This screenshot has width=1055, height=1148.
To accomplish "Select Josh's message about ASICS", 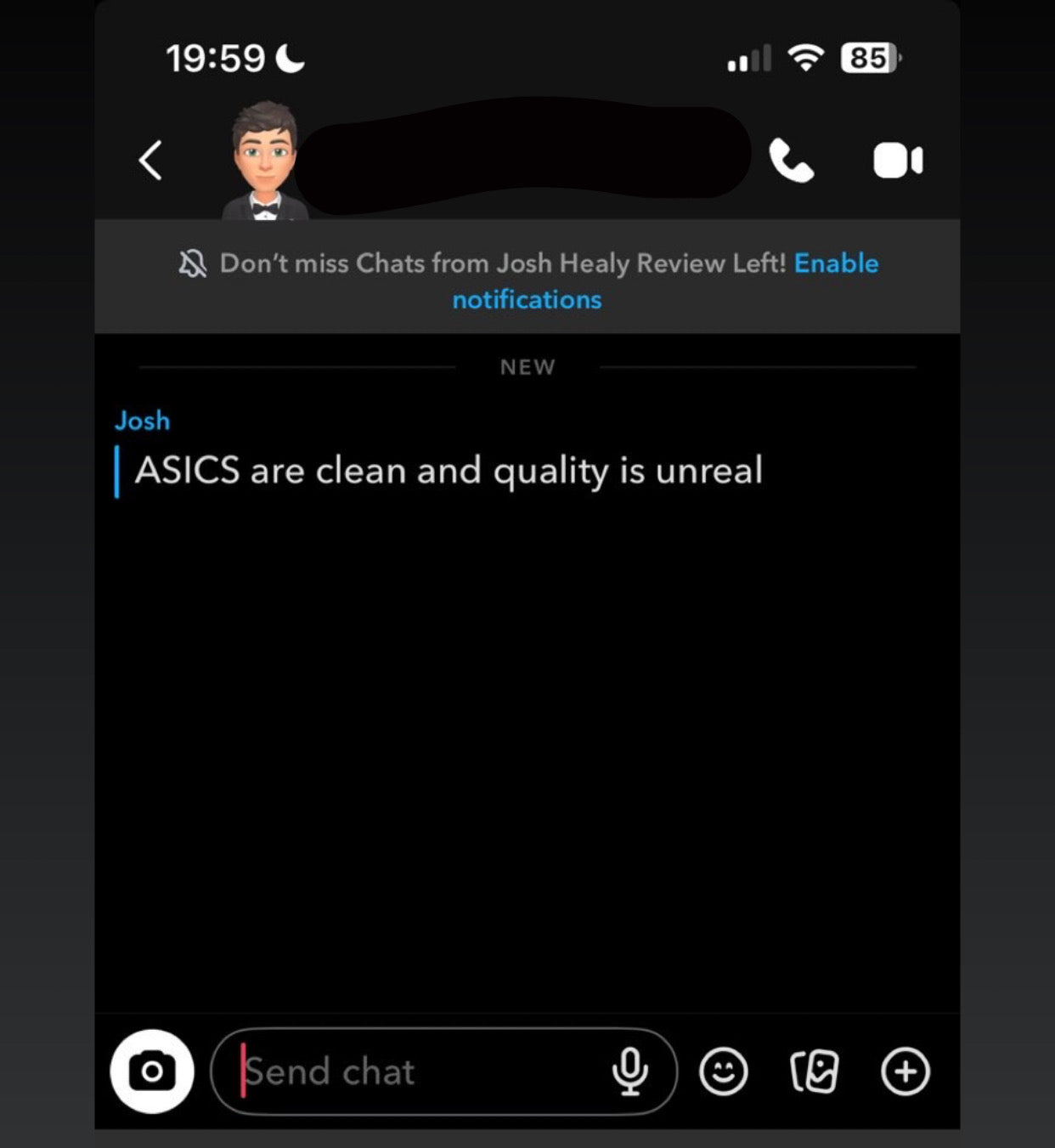I will [x=449, y=471].
